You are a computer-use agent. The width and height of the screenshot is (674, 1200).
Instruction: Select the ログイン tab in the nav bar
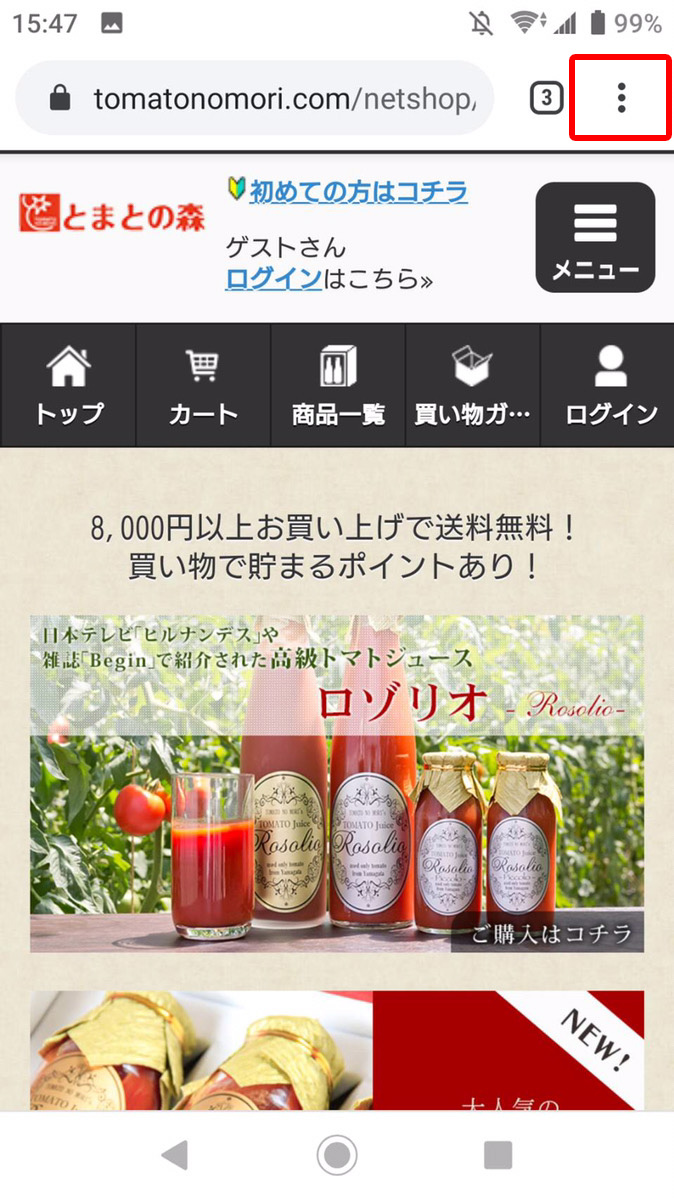point(608,385)
